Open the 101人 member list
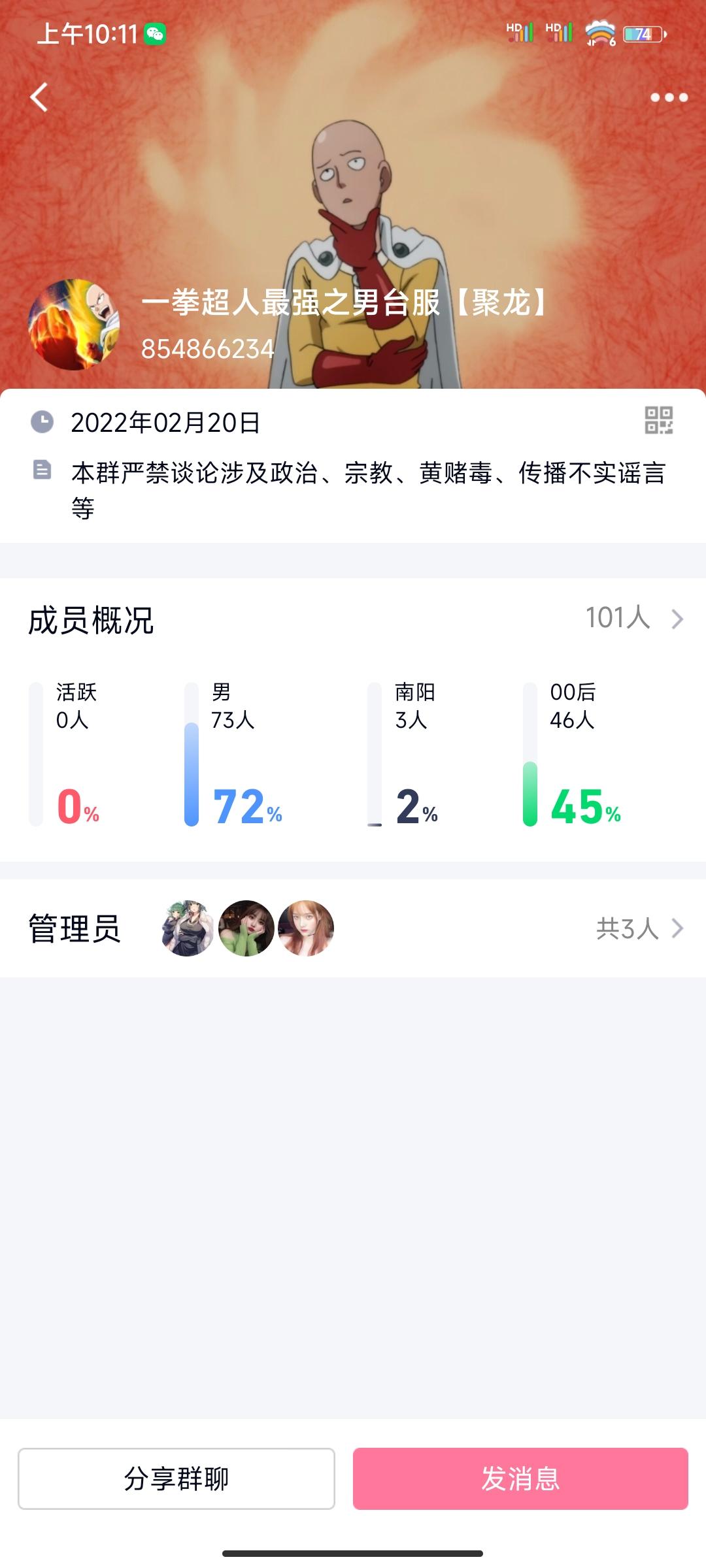Image resolution: width=706 pixels, height=1568 pixels. click(x=633, y=618)
